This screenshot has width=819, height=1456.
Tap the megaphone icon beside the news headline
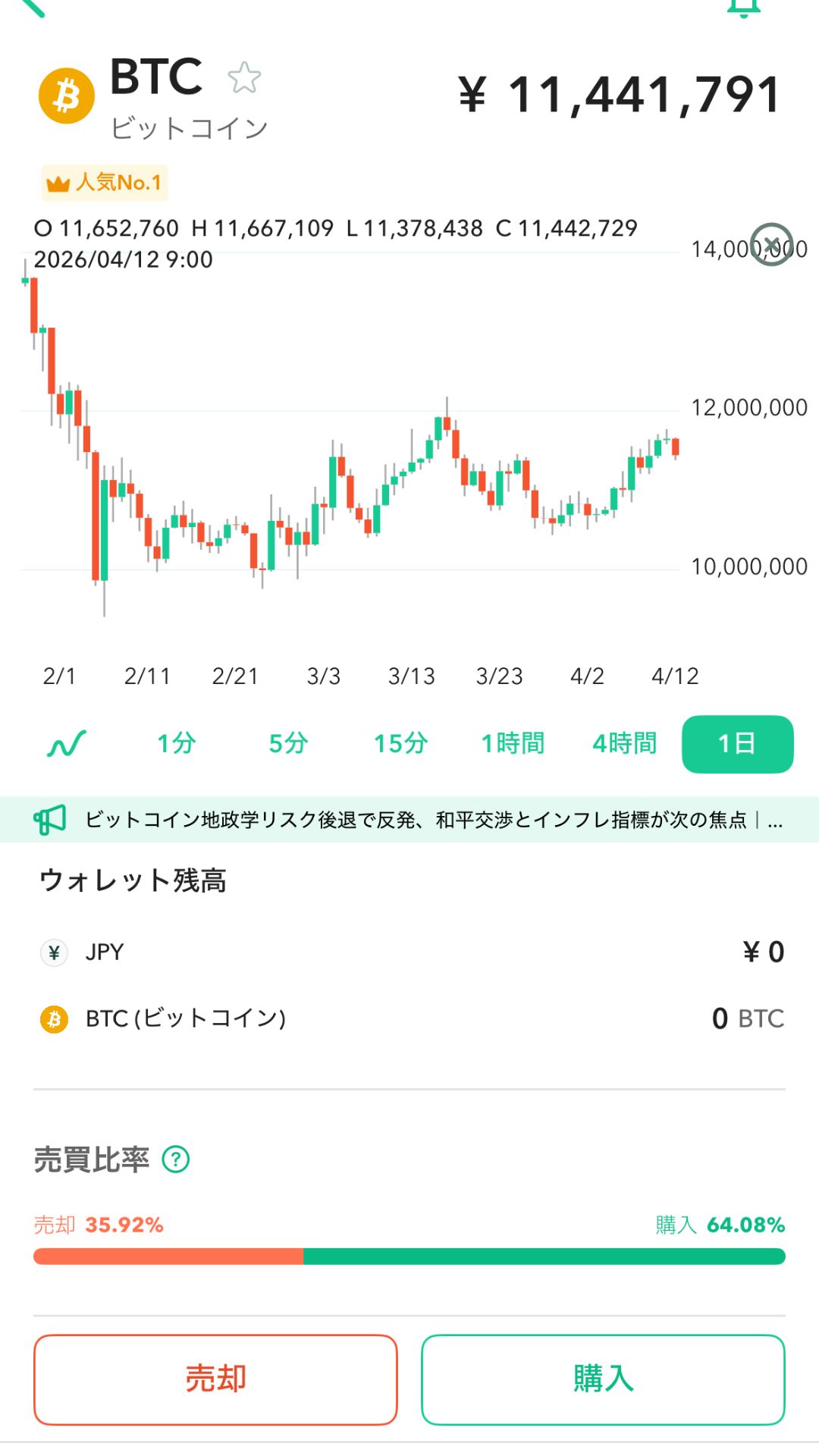click(51, 819)
